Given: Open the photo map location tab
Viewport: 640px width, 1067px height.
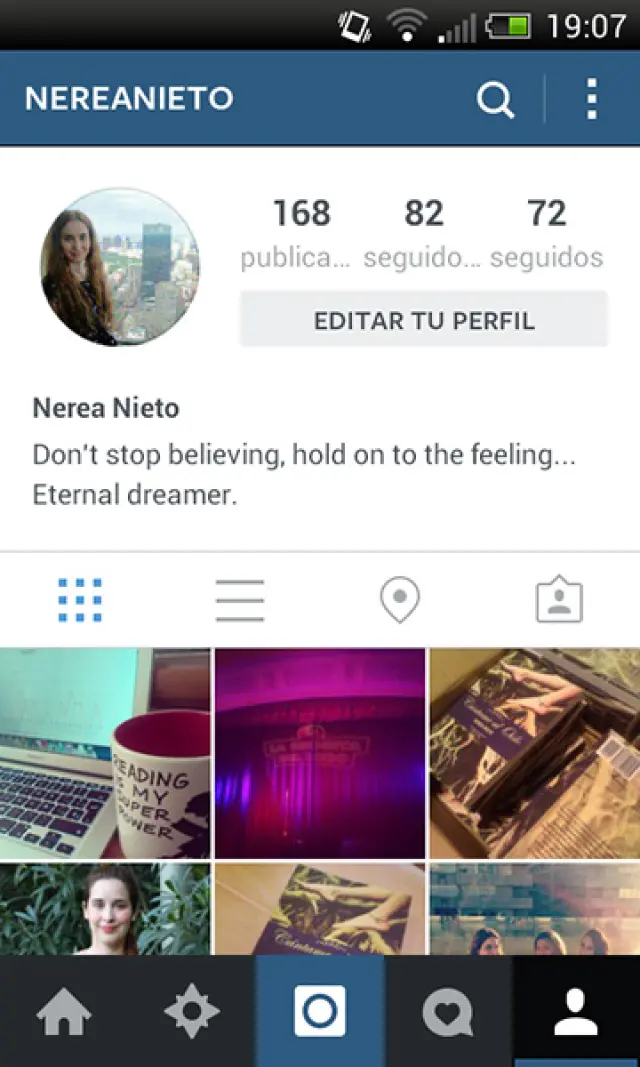Looking at the screenshot, I should [x=400, y=601].
